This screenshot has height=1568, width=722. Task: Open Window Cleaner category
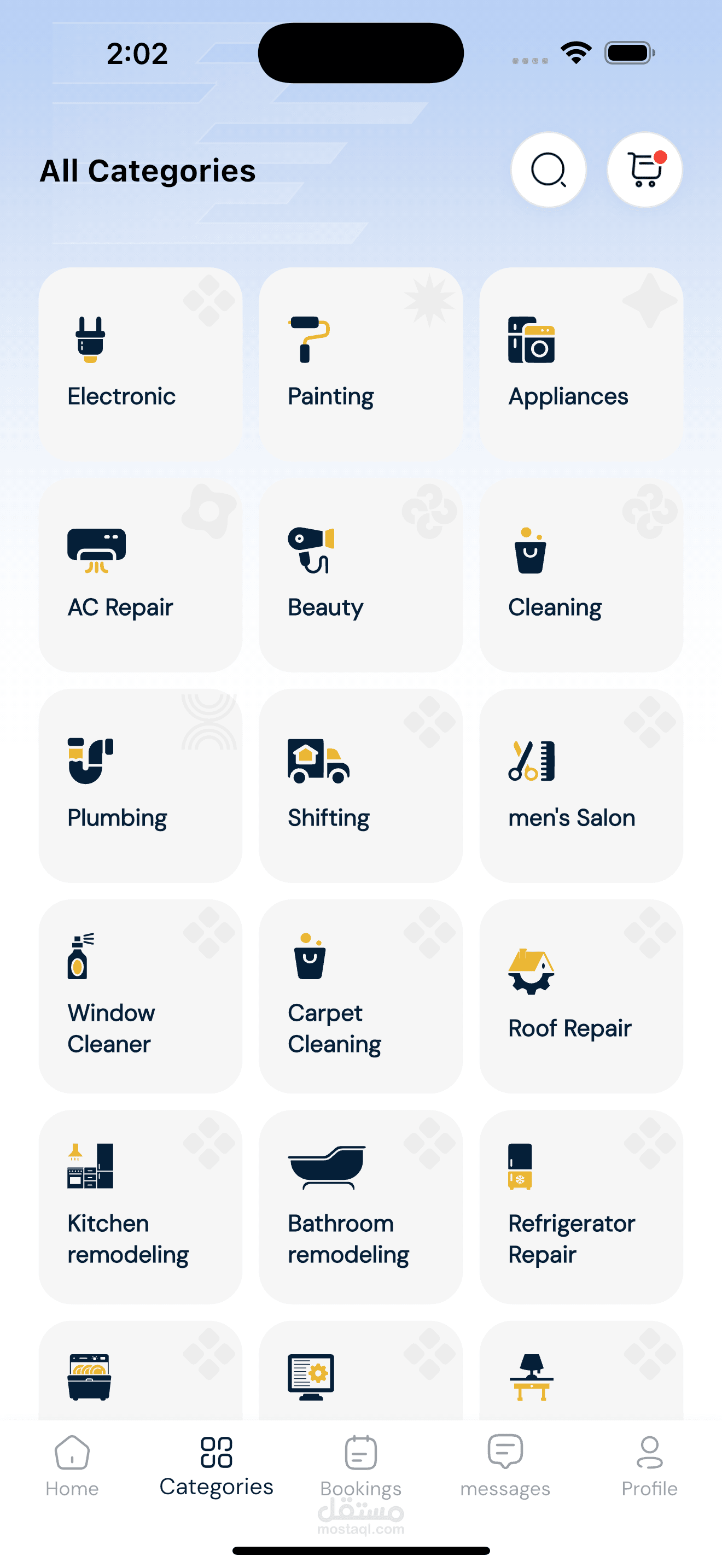[141, 996]
